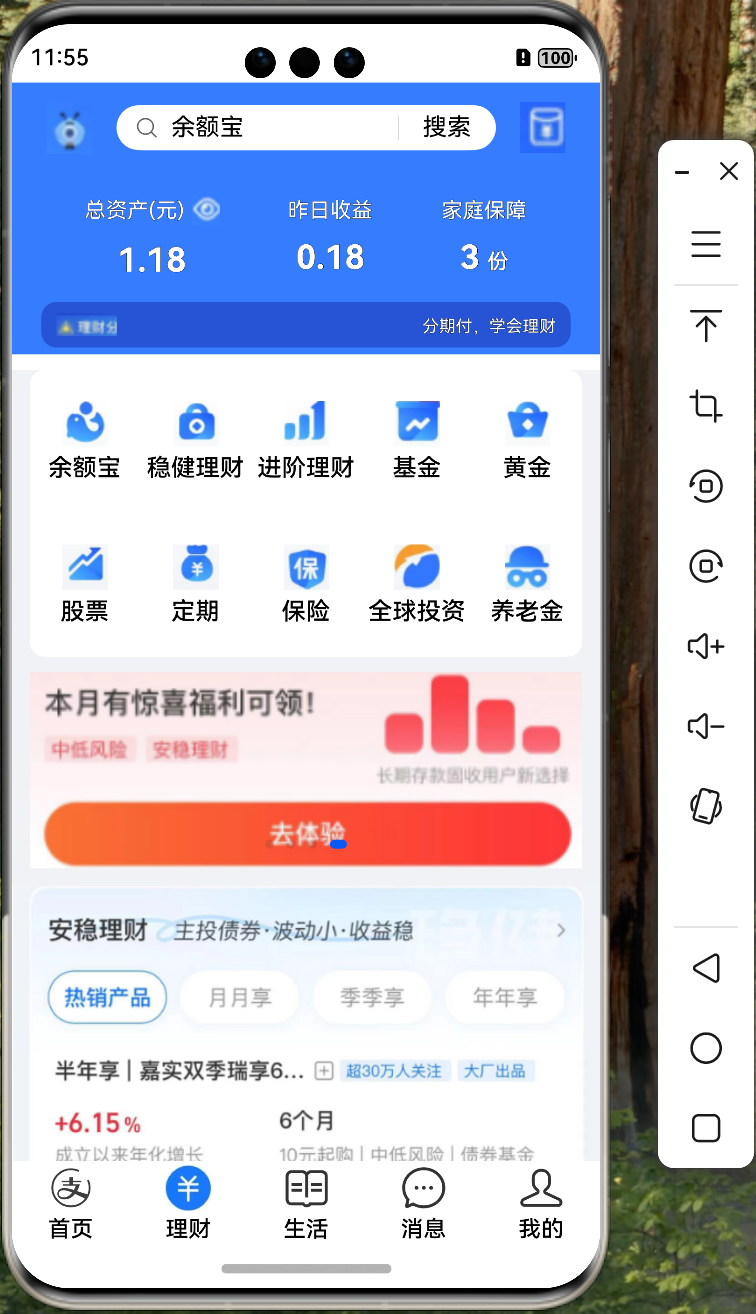Open the 股票 section
This screenshot has width=756, height=1314.
tap(85, 583)
